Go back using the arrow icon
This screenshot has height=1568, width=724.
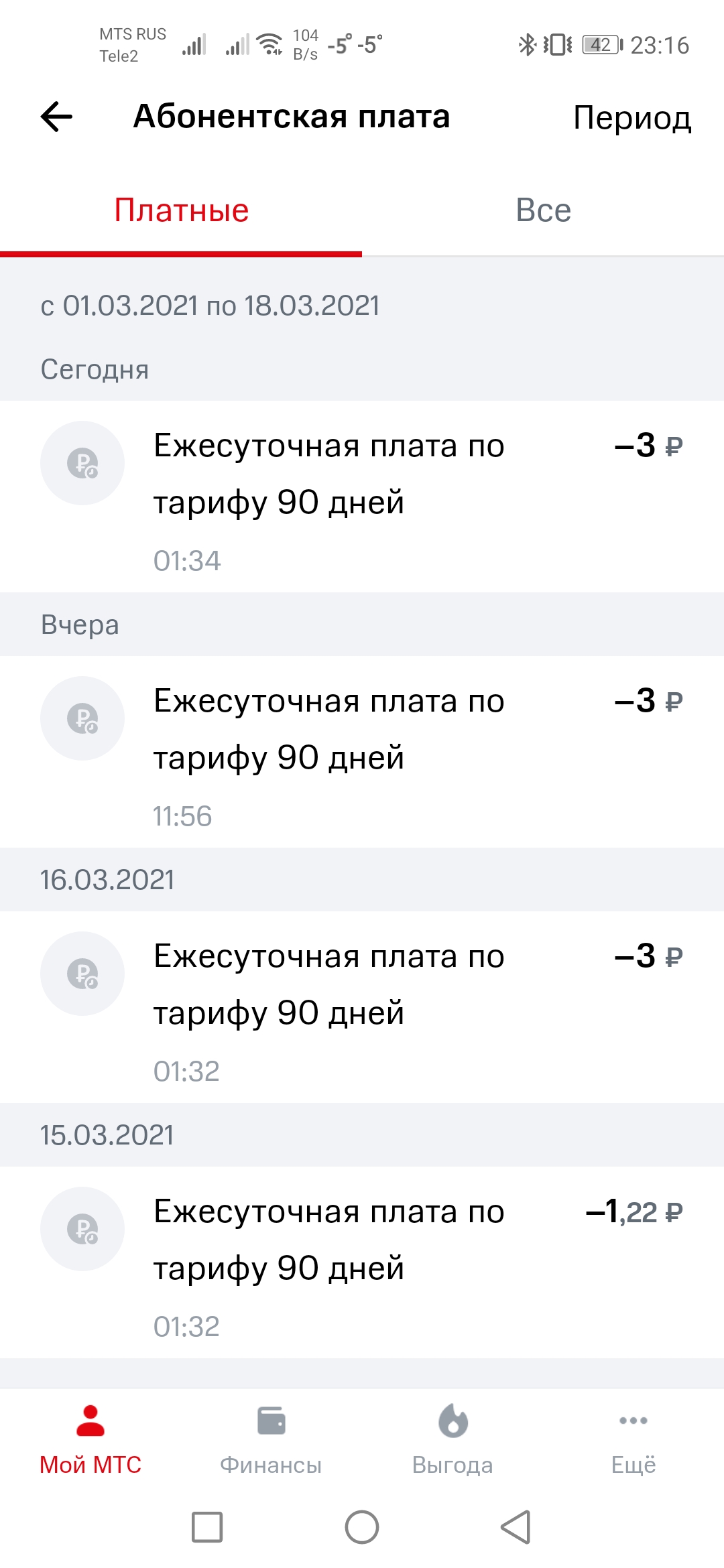[x=56, y=117]
